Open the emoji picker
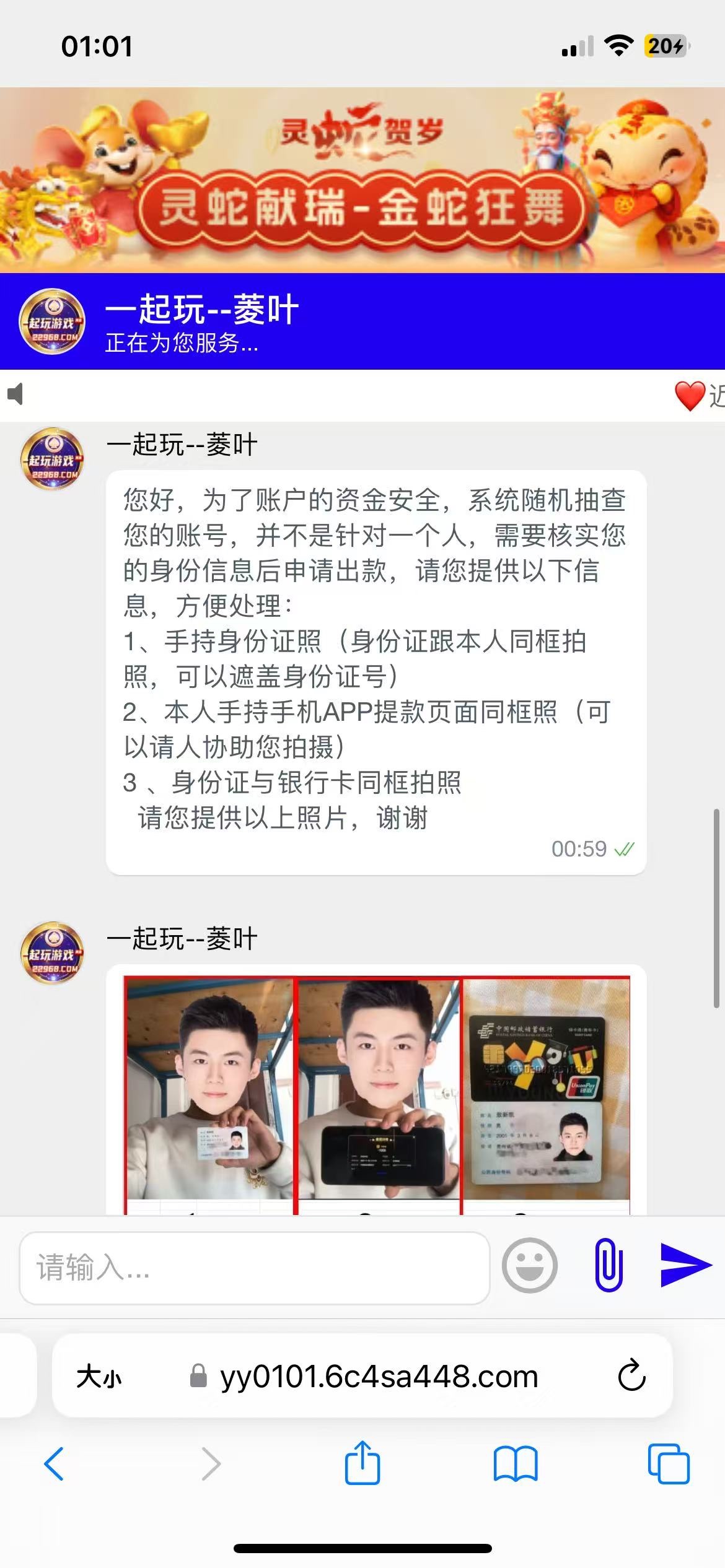This screenshot has height=1568, width=725. pos(529,1266)
